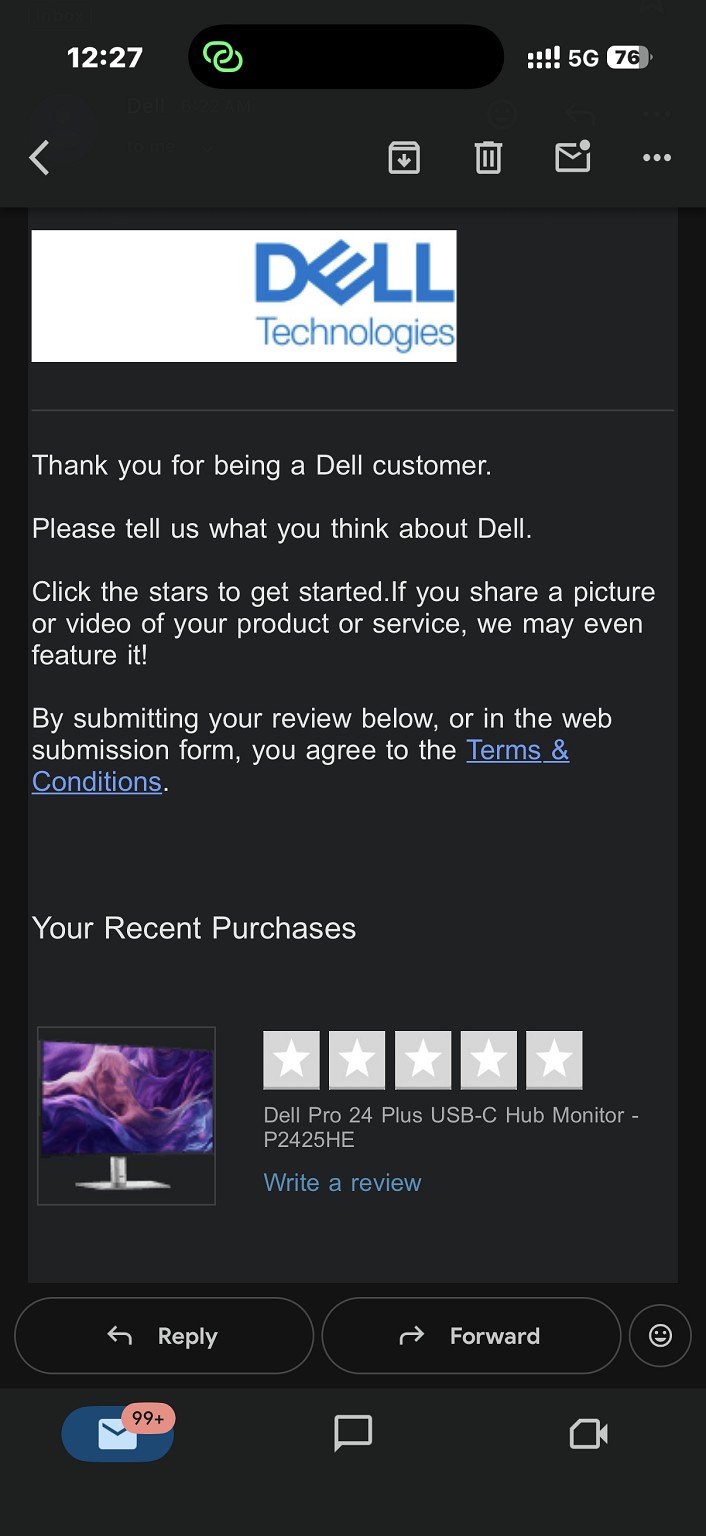Open the Dell Pro 24 monitor image
706x1536 pixels.
click(126, 1115)
